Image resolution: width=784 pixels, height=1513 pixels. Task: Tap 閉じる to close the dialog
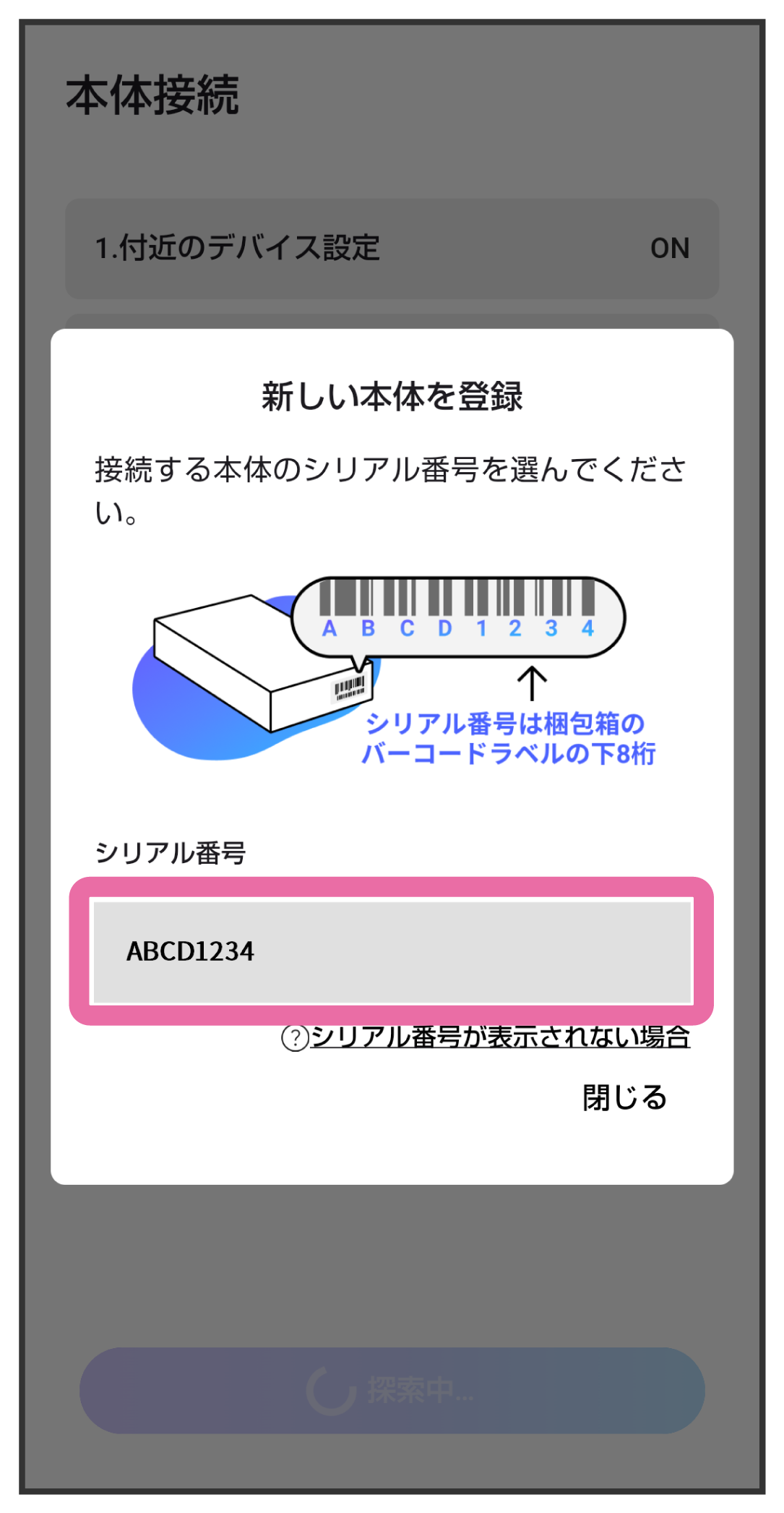[624, 1097]
